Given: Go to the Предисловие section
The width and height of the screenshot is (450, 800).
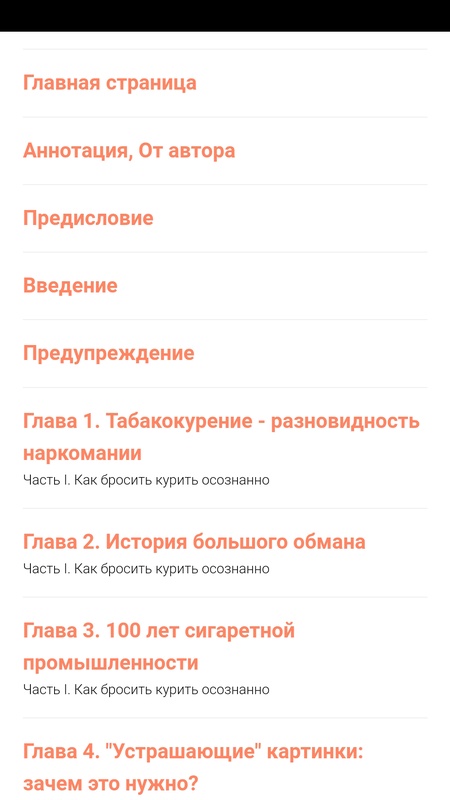Looking at the screenshot, I should (88, 218).
